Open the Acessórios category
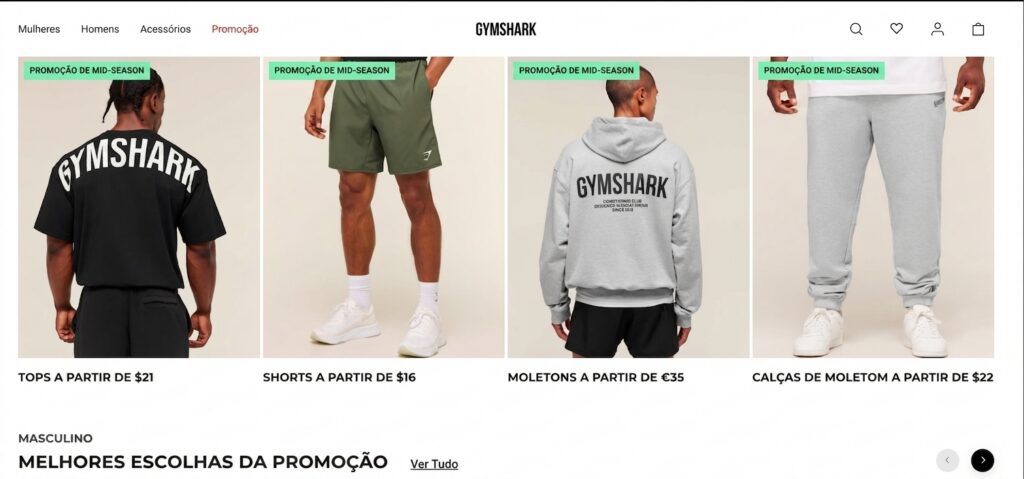 pos(165,29)
